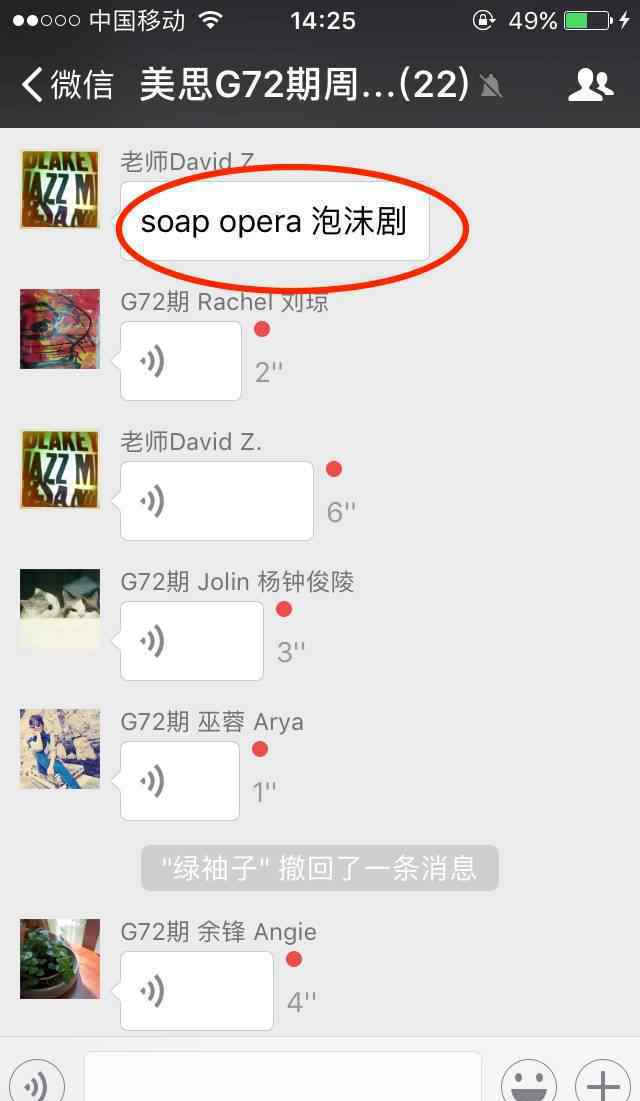Open the plus attachments menu
The width and height of the screenshot is (640, 1101).
click(x=602, y=1084)
